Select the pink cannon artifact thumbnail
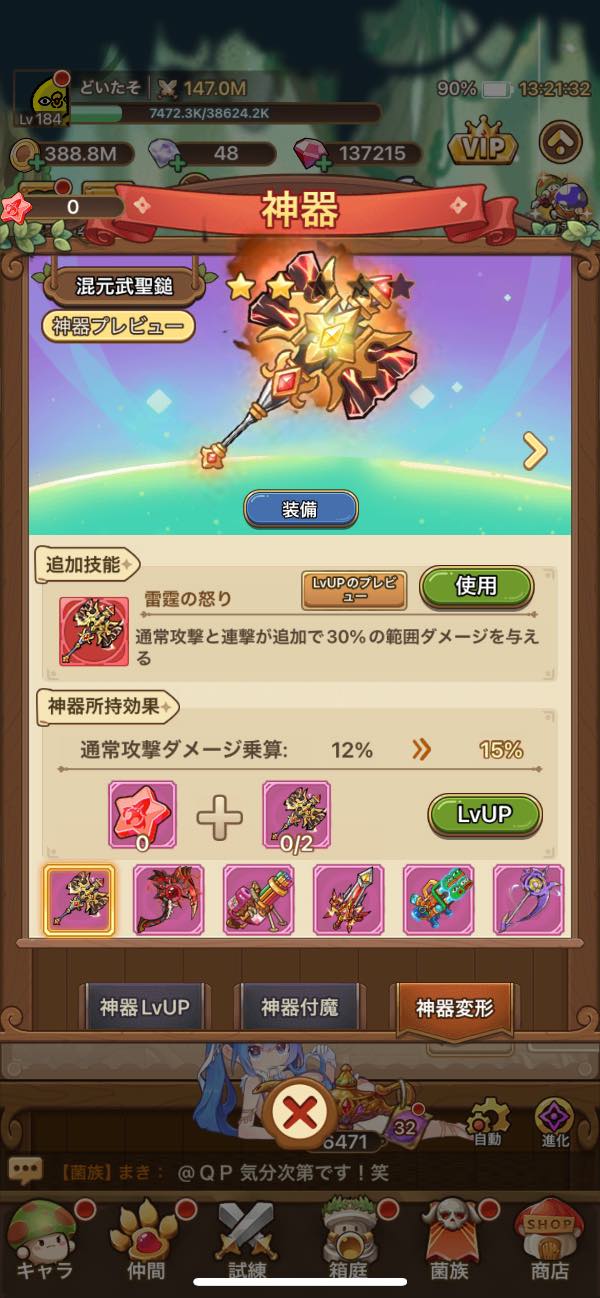The width and height of the screenshot is (600, 1298). pos(259,899)
